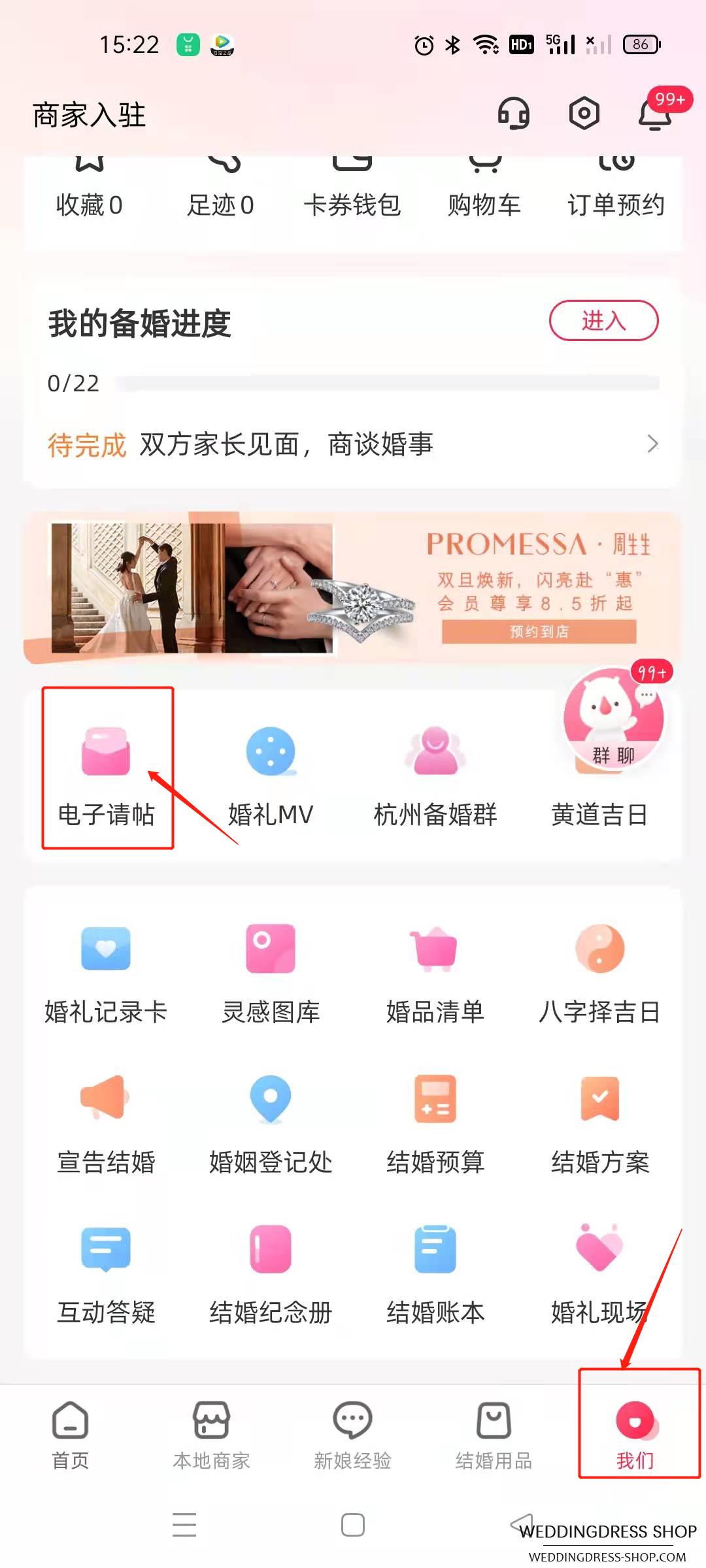Image resolution: width=706 pixels, height=1568 pixels.
Task: Open customer service headset icon
Action: (x=514, y=114)
